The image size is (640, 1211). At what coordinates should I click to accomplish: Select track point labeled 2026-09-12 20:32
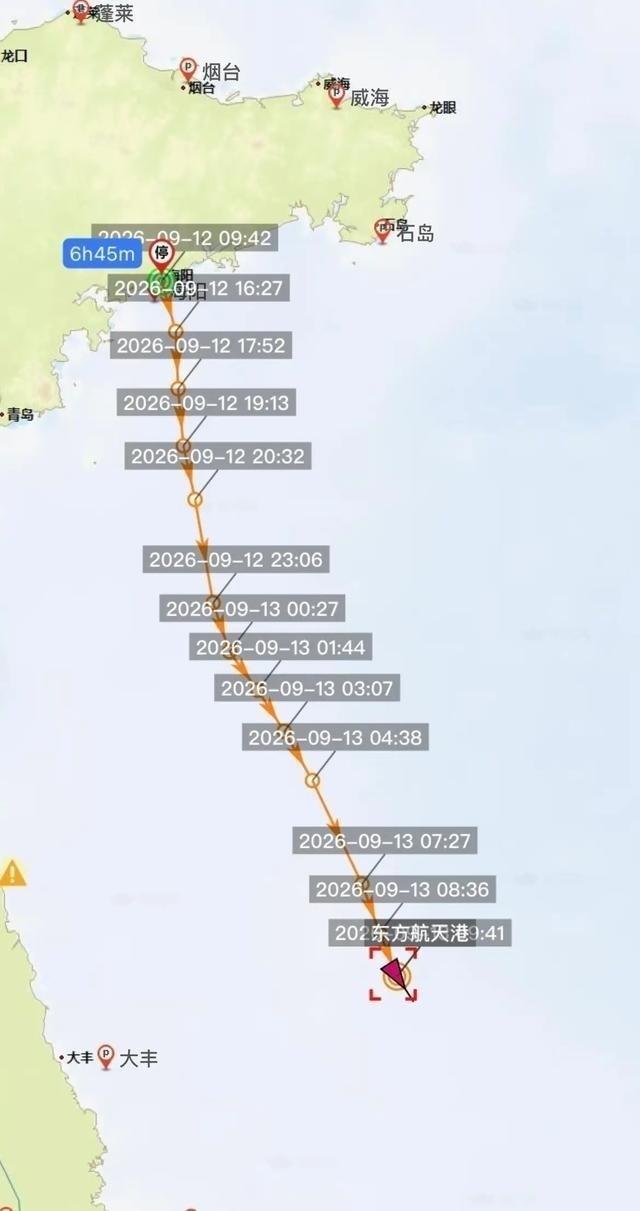[196, 499]
